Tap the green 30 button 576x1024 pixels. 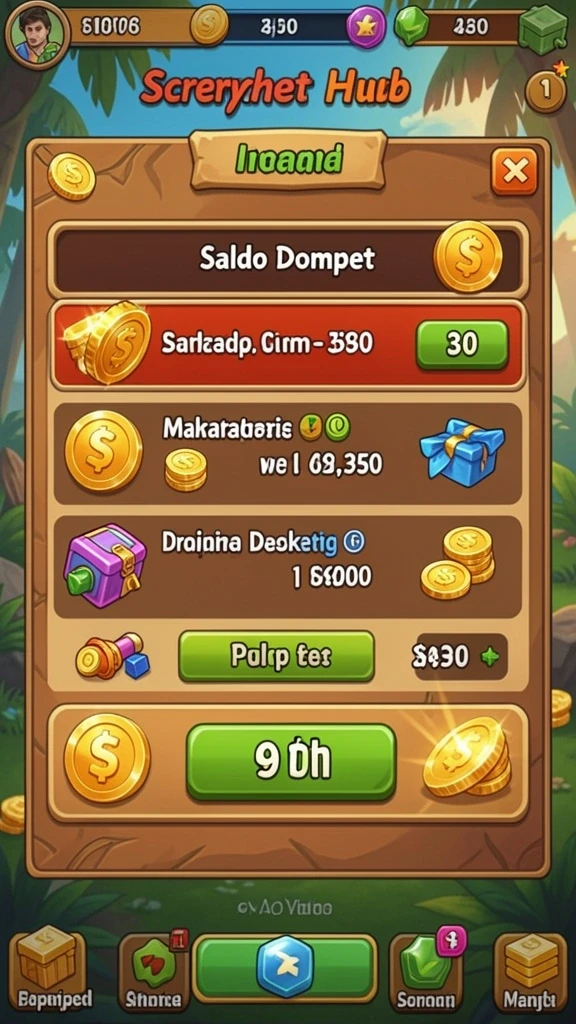click(462, 345)
